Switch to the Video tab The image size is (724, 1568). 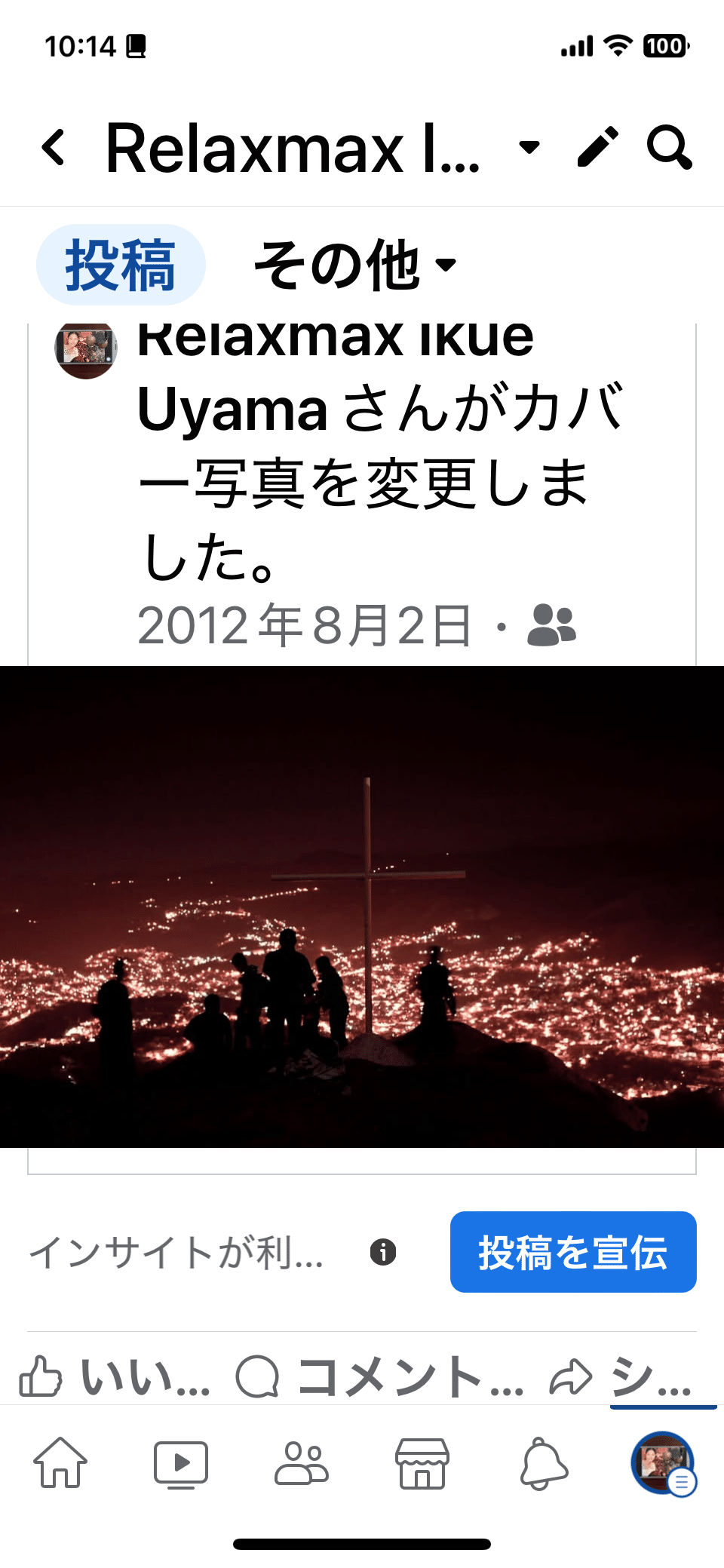181,1463
